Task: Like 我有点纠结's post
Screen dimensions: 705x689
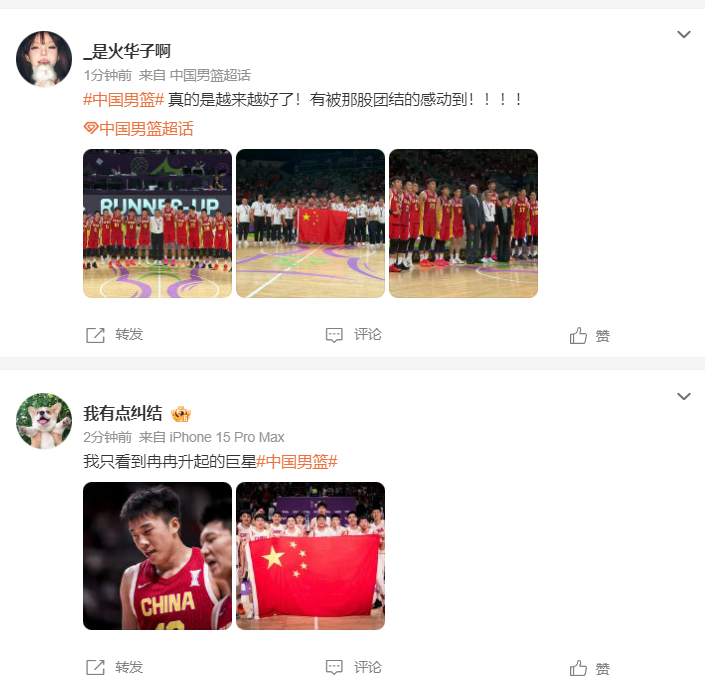Action: [x=590, y=668]
